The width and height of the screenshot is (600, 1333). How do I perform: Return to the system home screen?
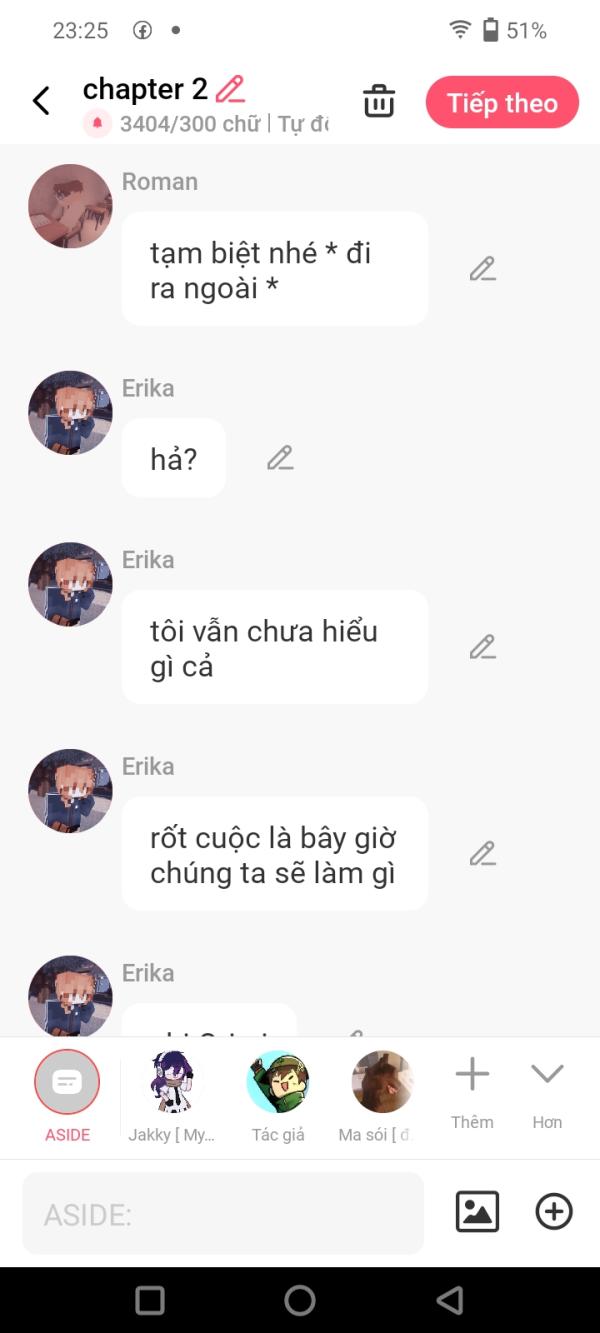300,1300
